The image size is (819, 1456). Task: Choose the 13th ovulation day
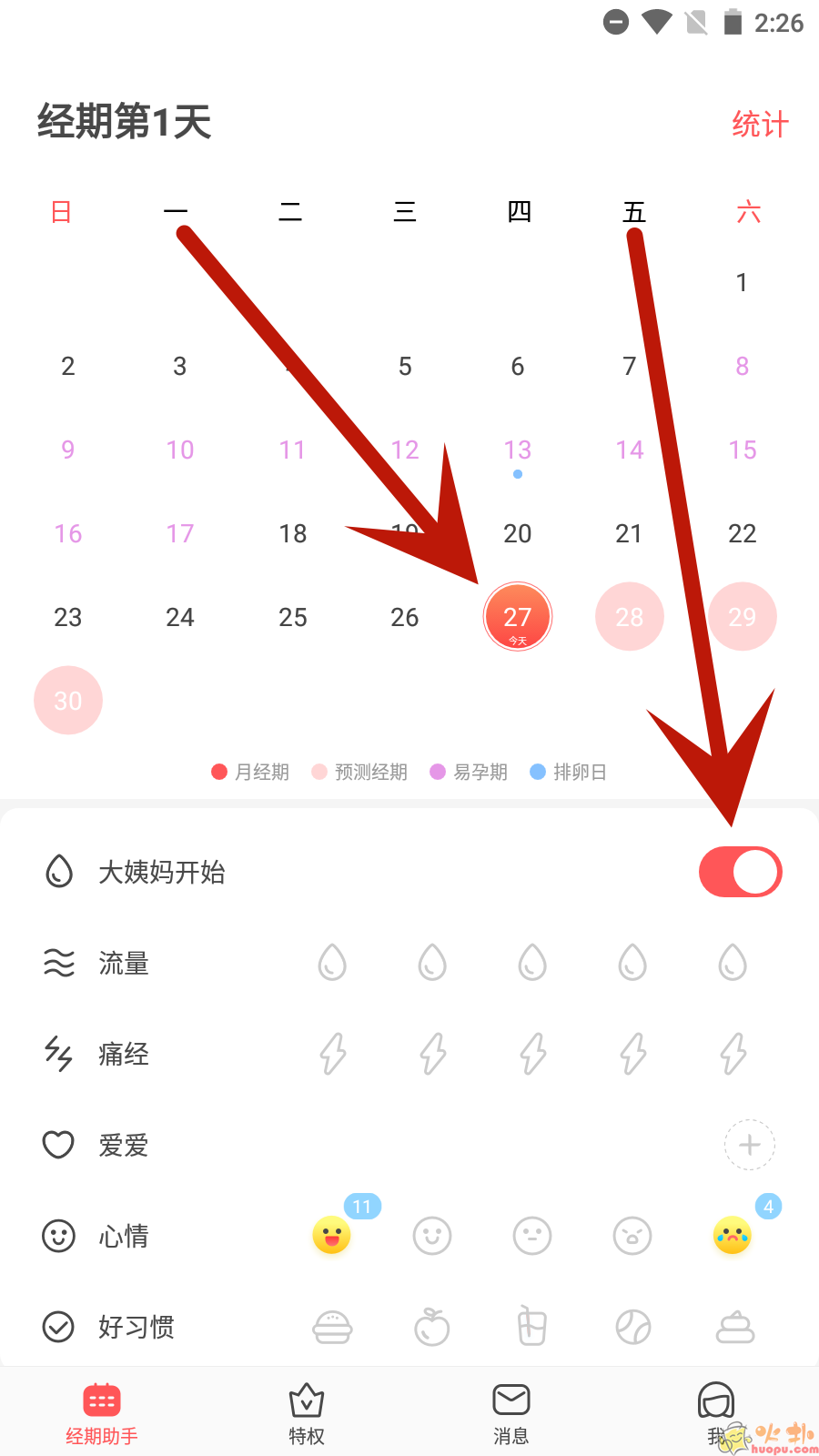coord(517,450)
